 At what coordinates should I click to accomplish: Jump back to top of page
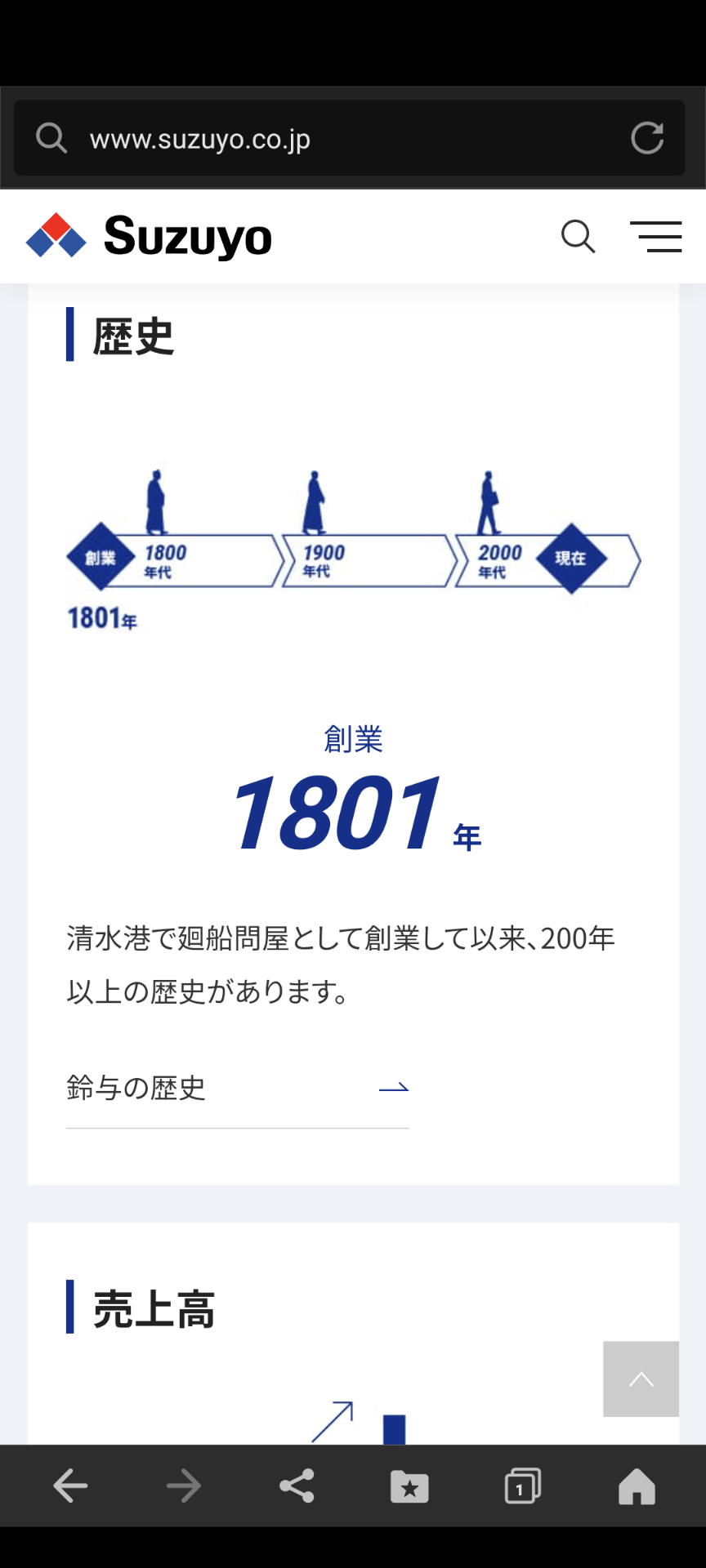(x=641, y=1379)
